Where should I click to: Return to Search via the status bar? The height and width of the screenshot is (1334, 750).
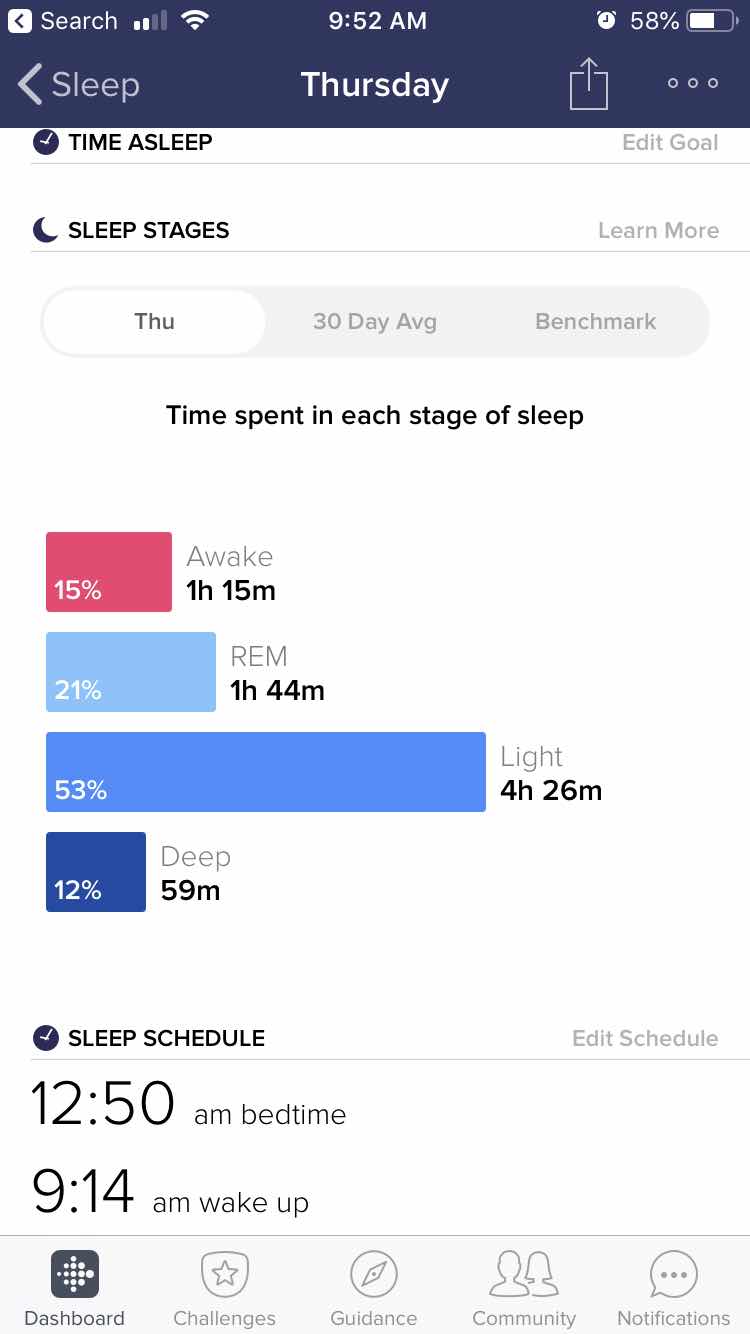tap(63, 20)
